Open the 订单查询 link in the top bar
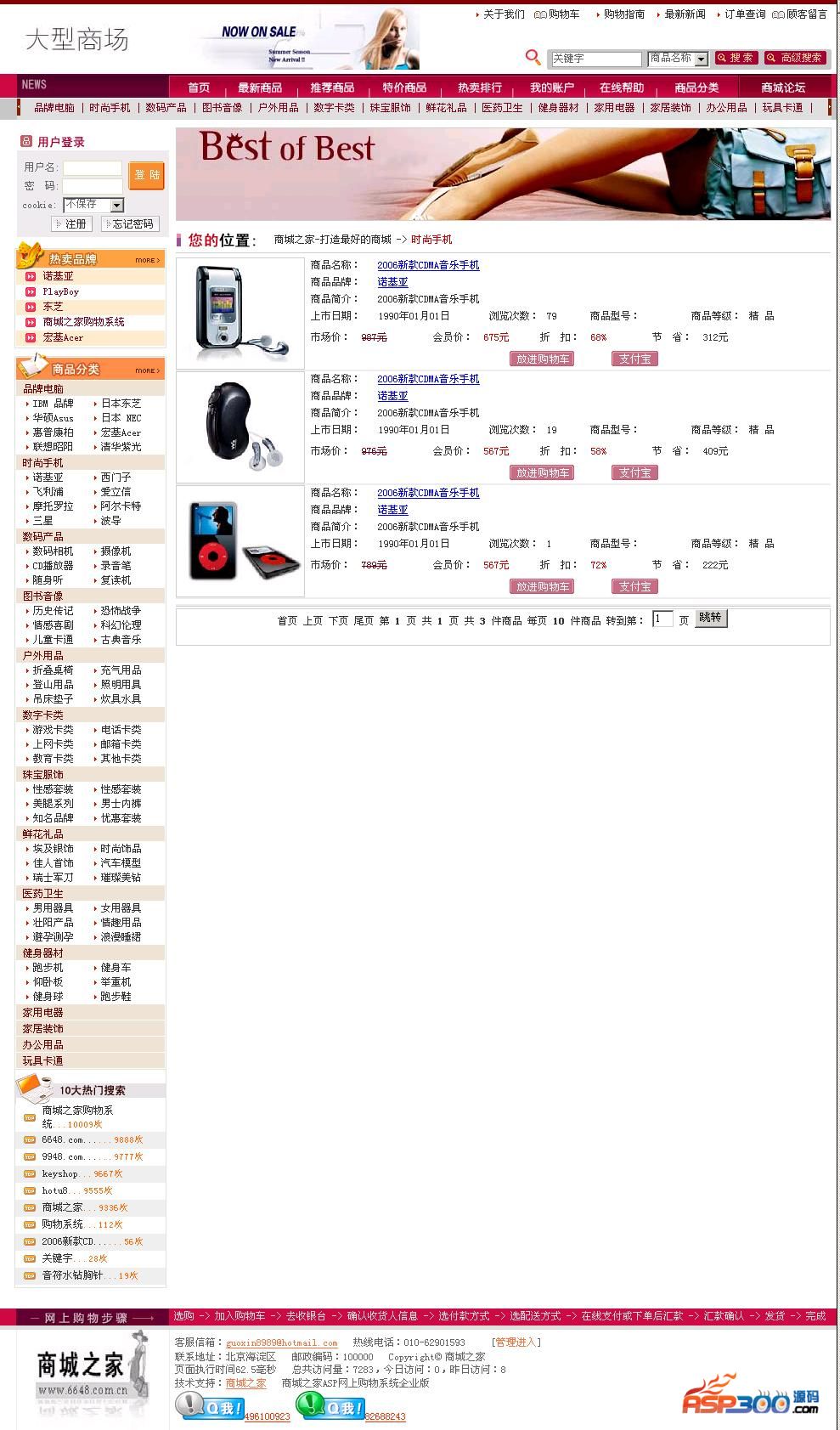The image size is (840, 1430). coord(745,14)
